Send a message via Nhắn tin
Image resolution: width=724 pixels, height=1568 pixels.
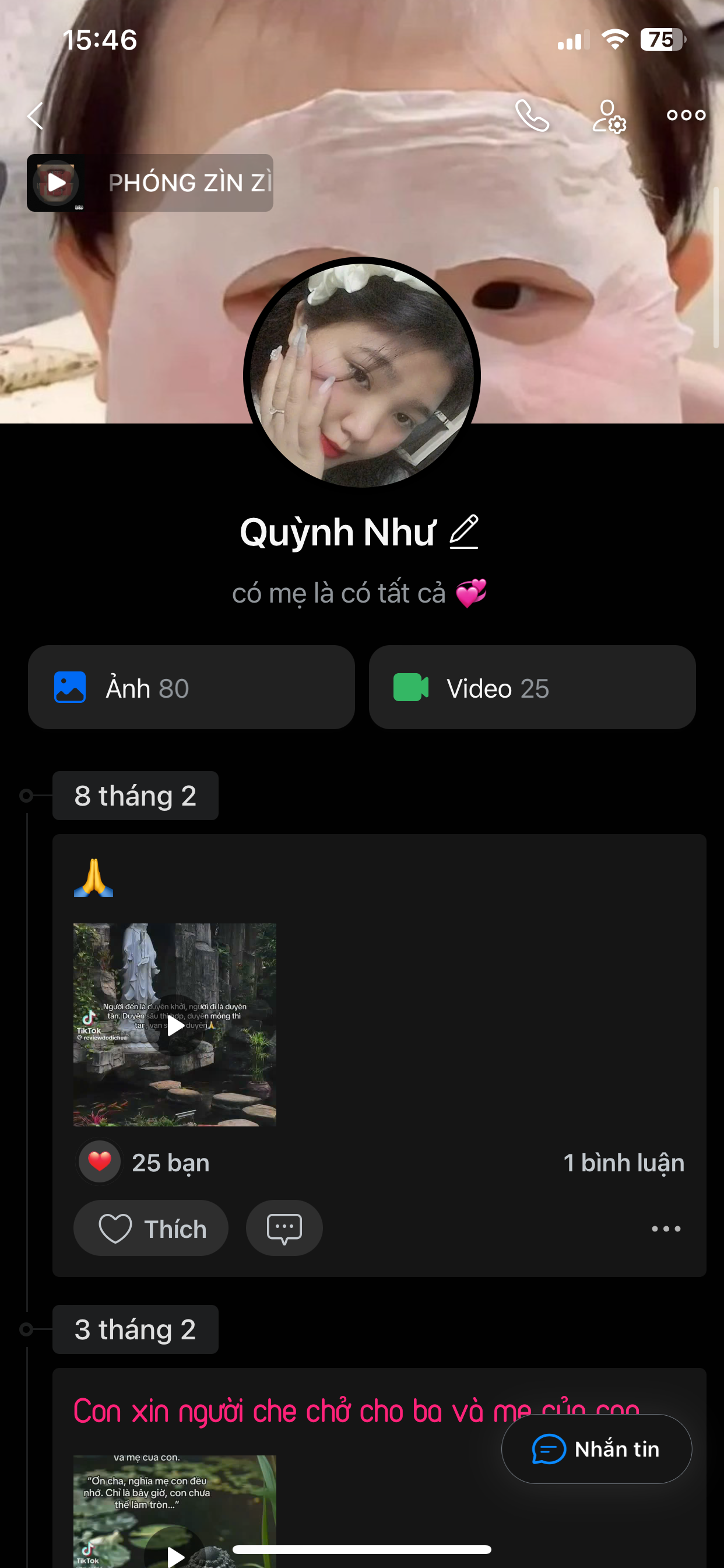[x=596, y=1448]
